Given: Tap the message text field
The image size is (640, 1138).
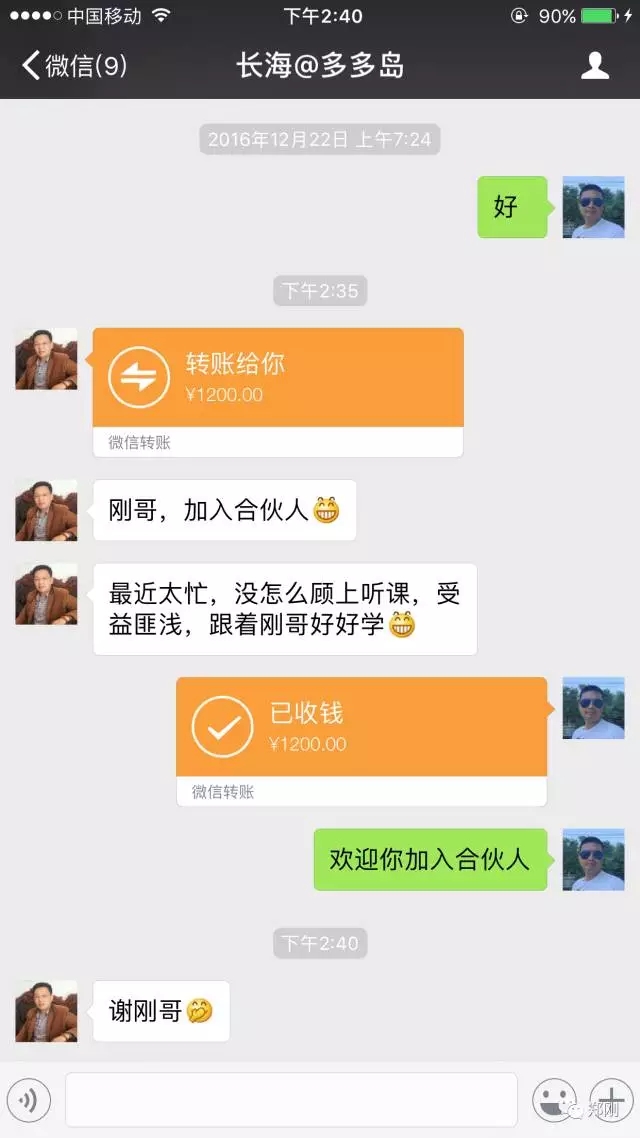Looking at the screenshot, I should click(x=291, y=1100).
